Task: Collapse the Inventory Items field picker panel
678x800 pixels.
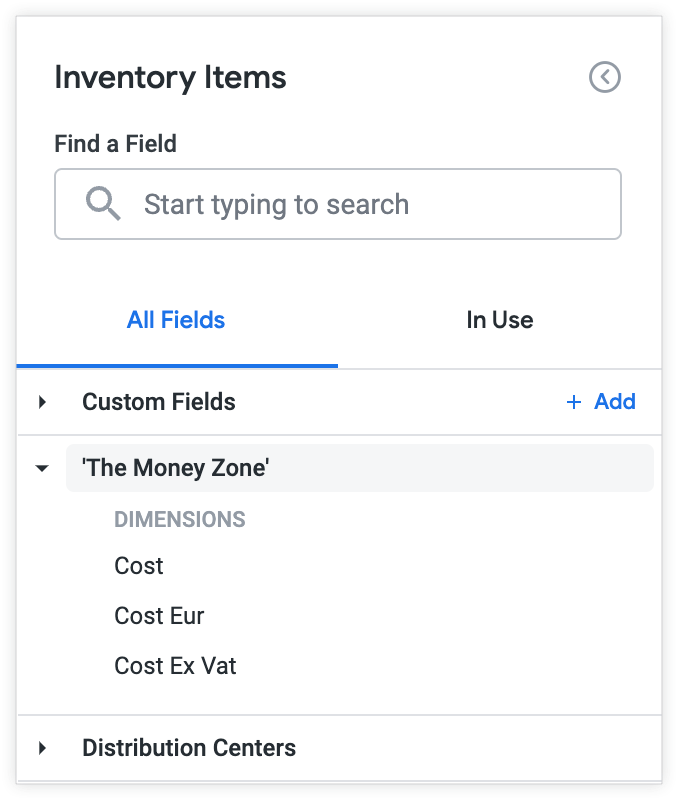Action: coord(604,77)
